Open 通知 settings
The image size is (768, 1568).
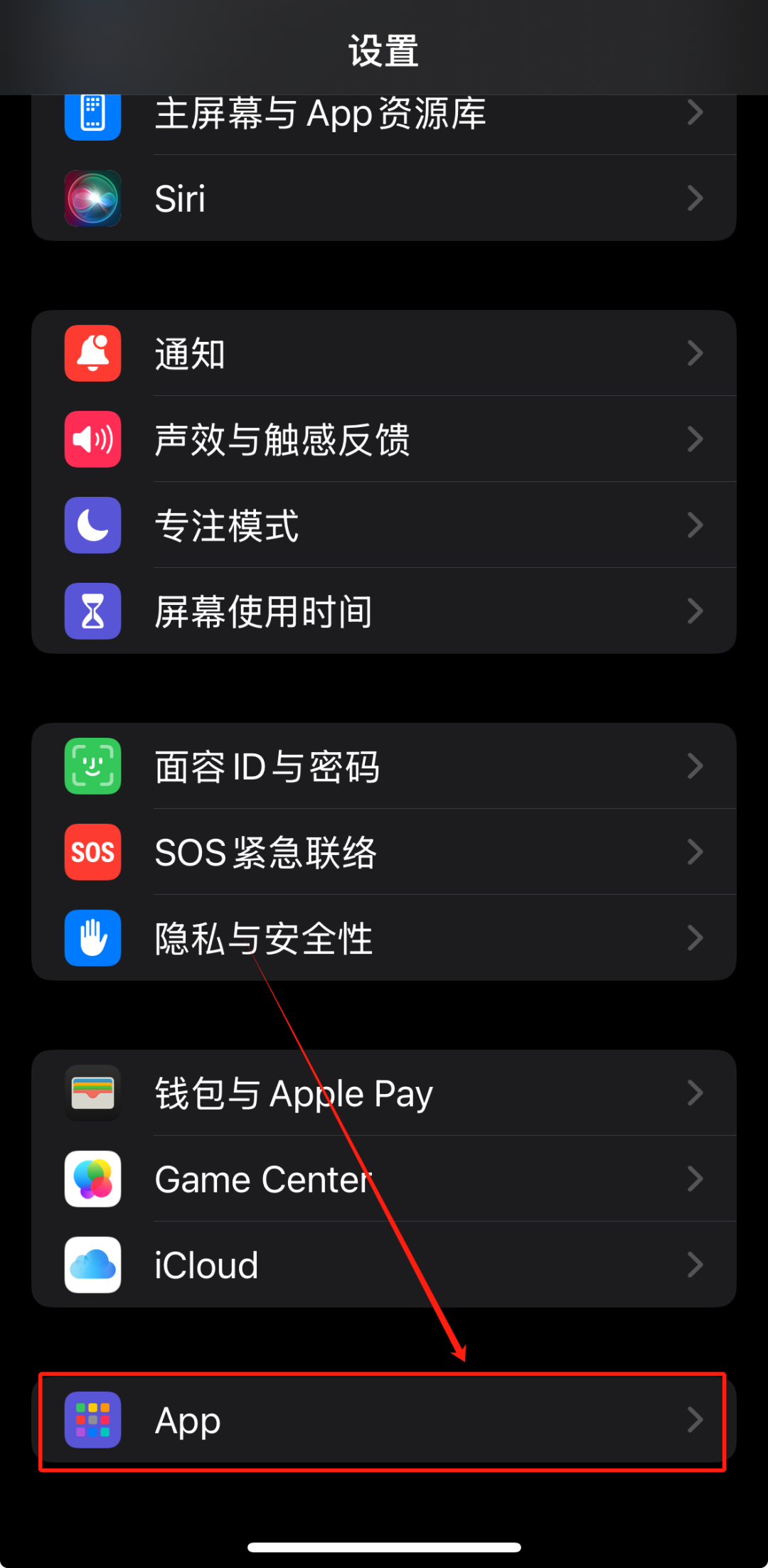tap(384, 353)
